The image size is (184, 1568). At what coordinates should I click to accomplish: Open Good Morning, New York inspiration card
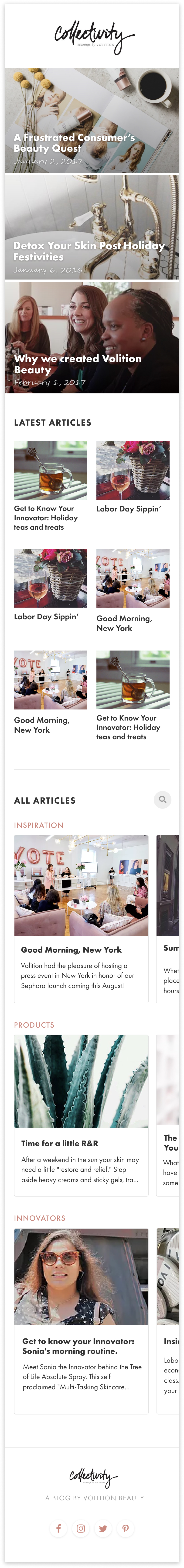81,919
